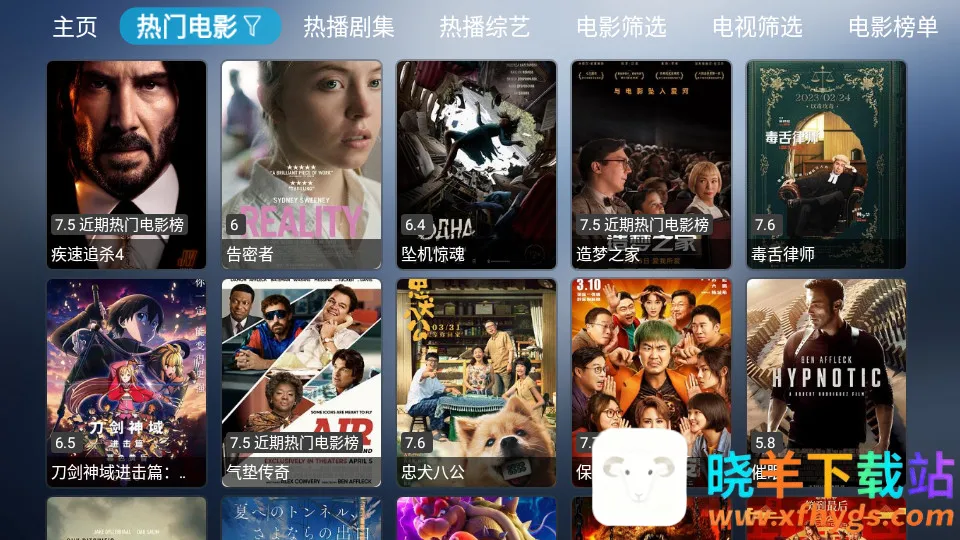Switch to the 热播剧集 tab
The image size is (960, 540).
[349, 27]
